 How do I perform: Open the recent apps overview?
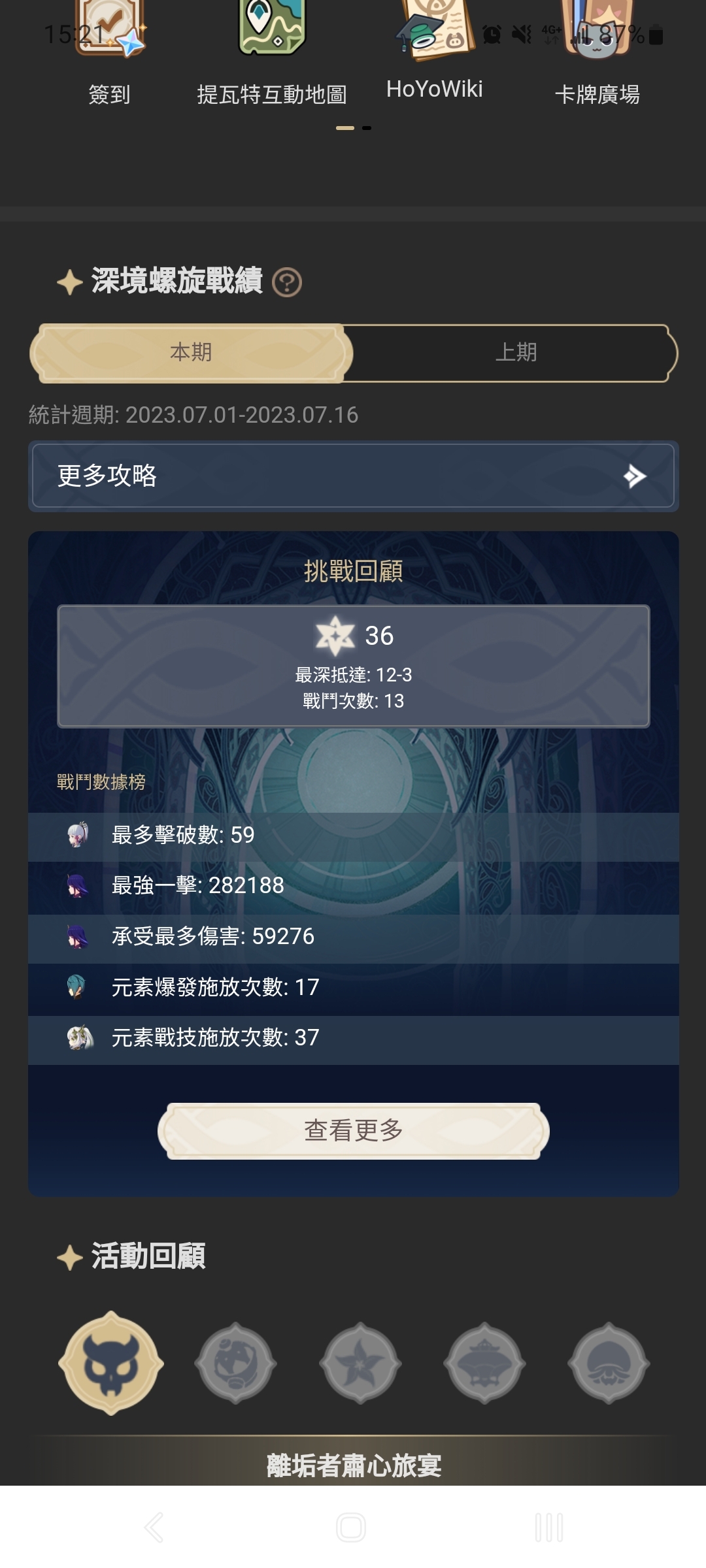(549, 1527)
